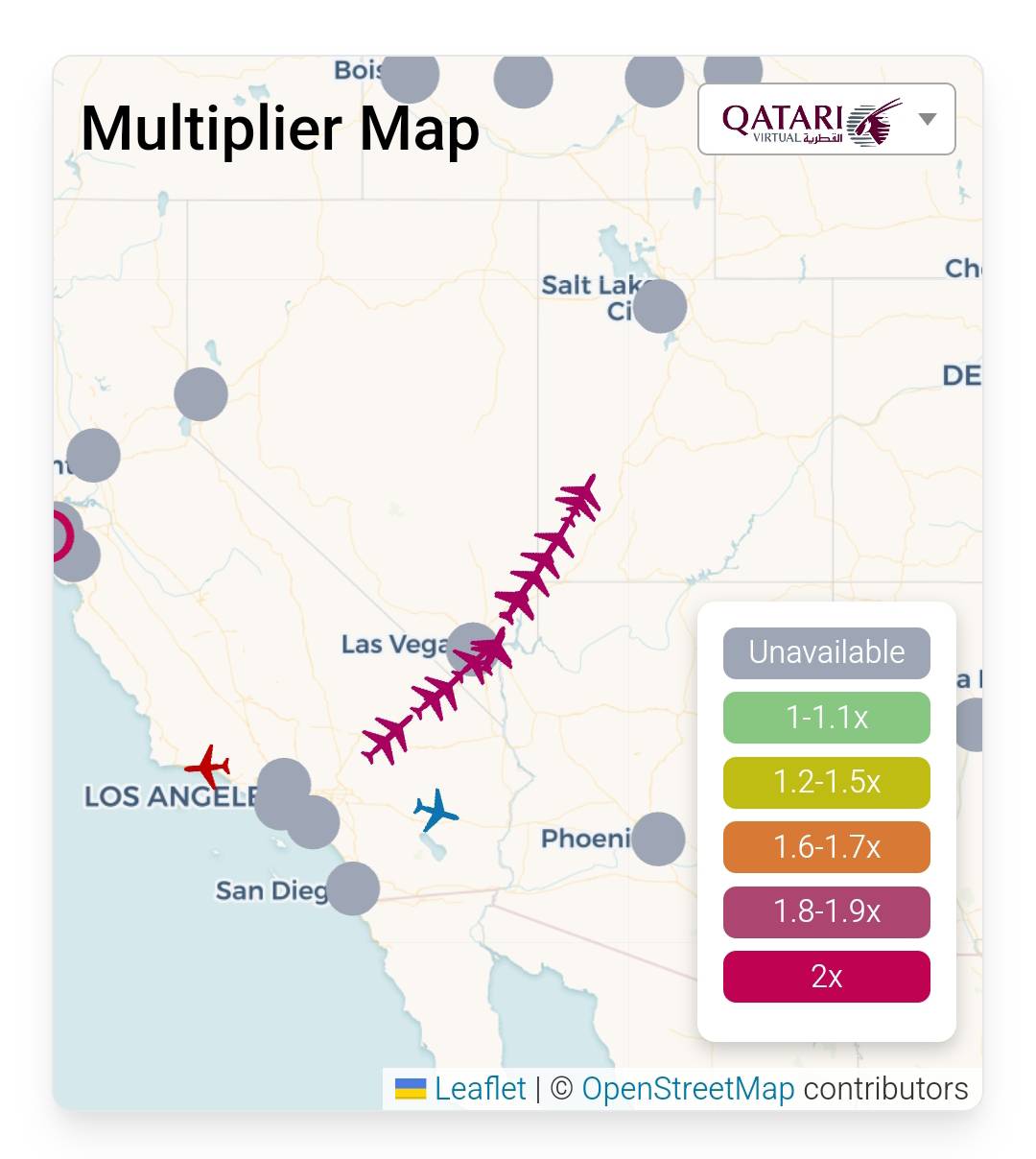Open the Qatari Virtual airline dropdown
The height and width of the screenshot is (1159, 1036).
coord(826,120)
